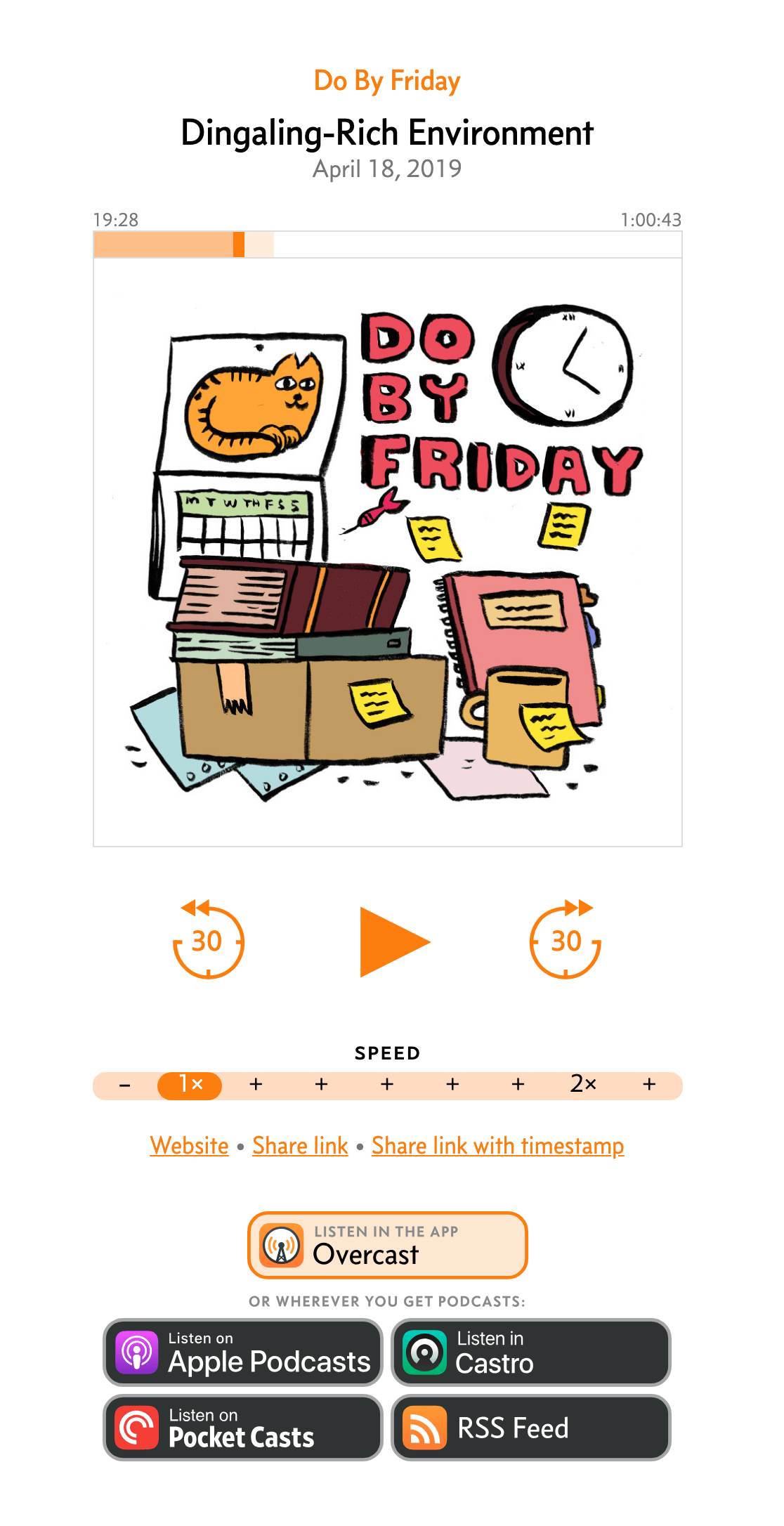The image size is (784, 1526).
Task: Open the Do By Friday podcast title link
Action: (387, 81)
